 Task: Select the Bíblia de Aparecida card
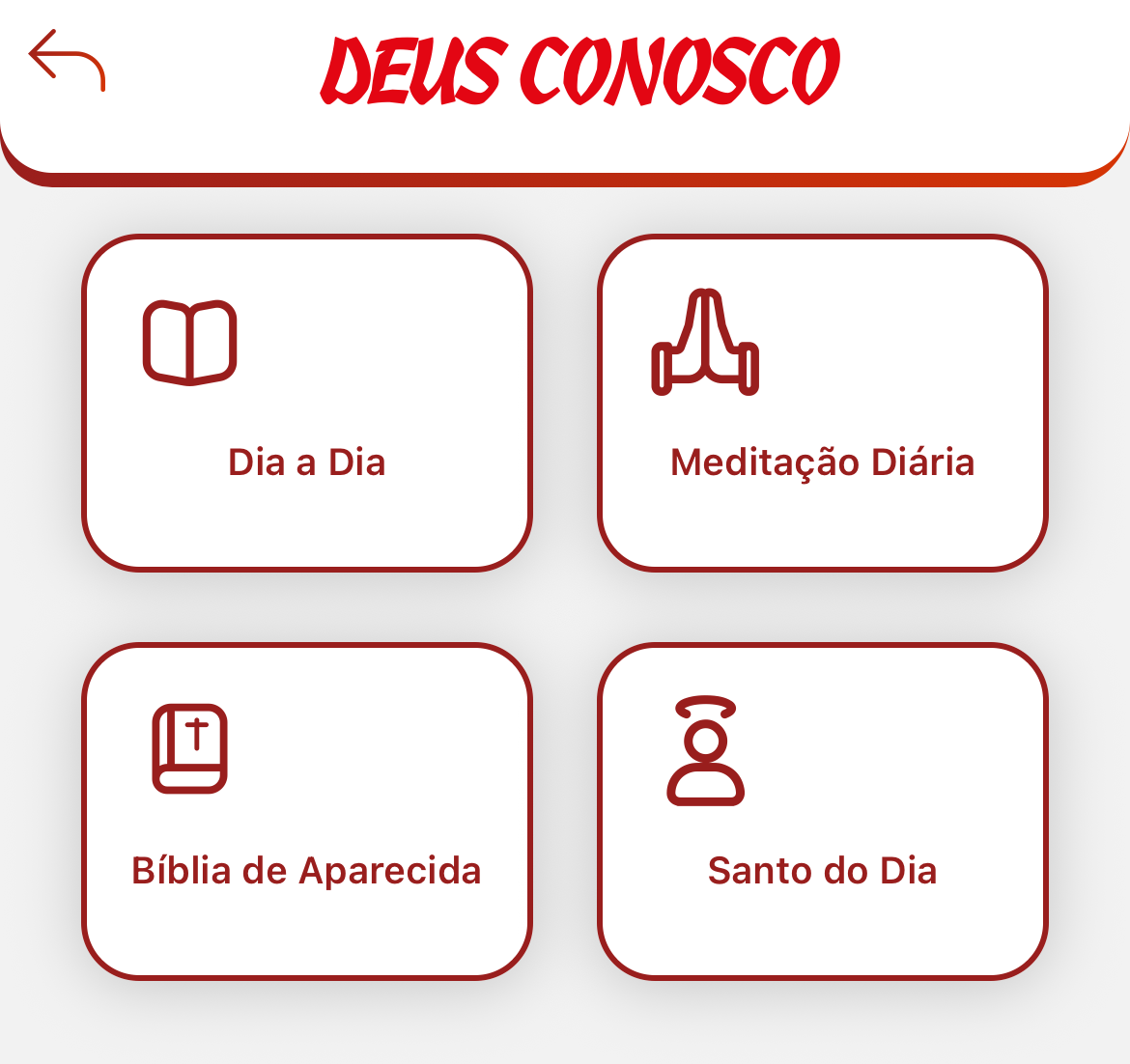307,812
